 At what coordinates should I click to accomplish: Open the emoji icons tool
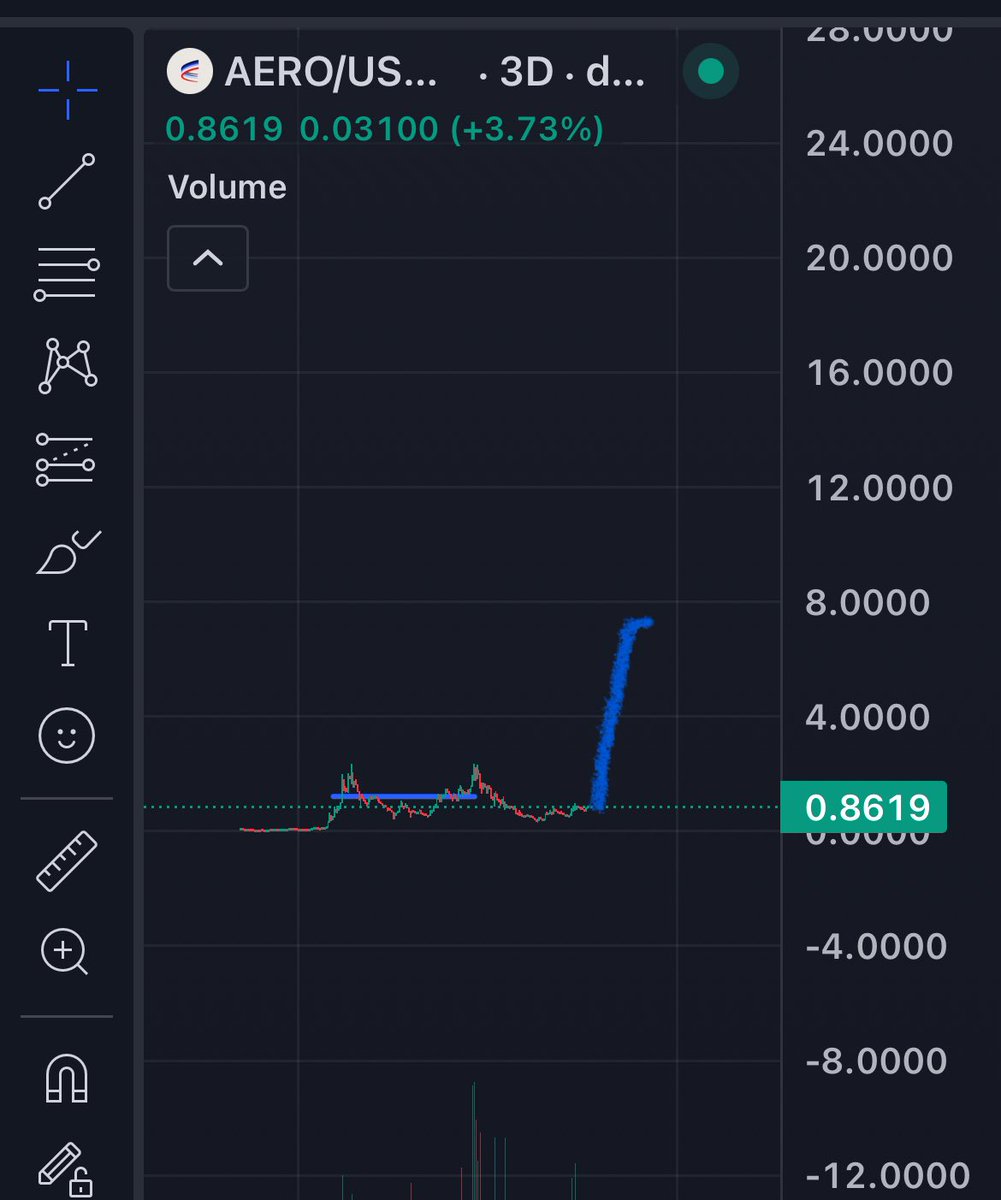point(67,737)
